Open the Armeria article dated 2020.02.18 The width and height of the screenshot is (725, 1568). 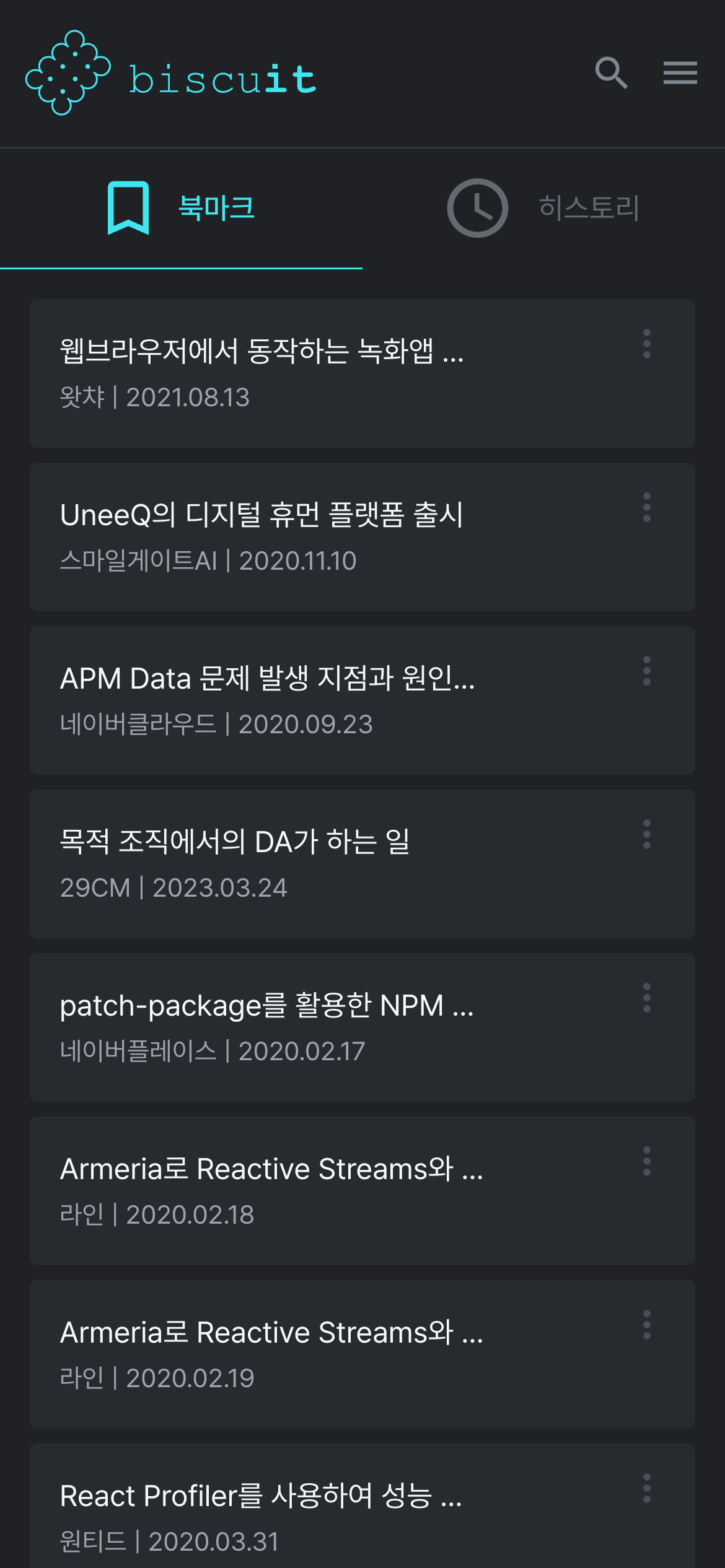pyautogui.click(x=362, y=1191)
